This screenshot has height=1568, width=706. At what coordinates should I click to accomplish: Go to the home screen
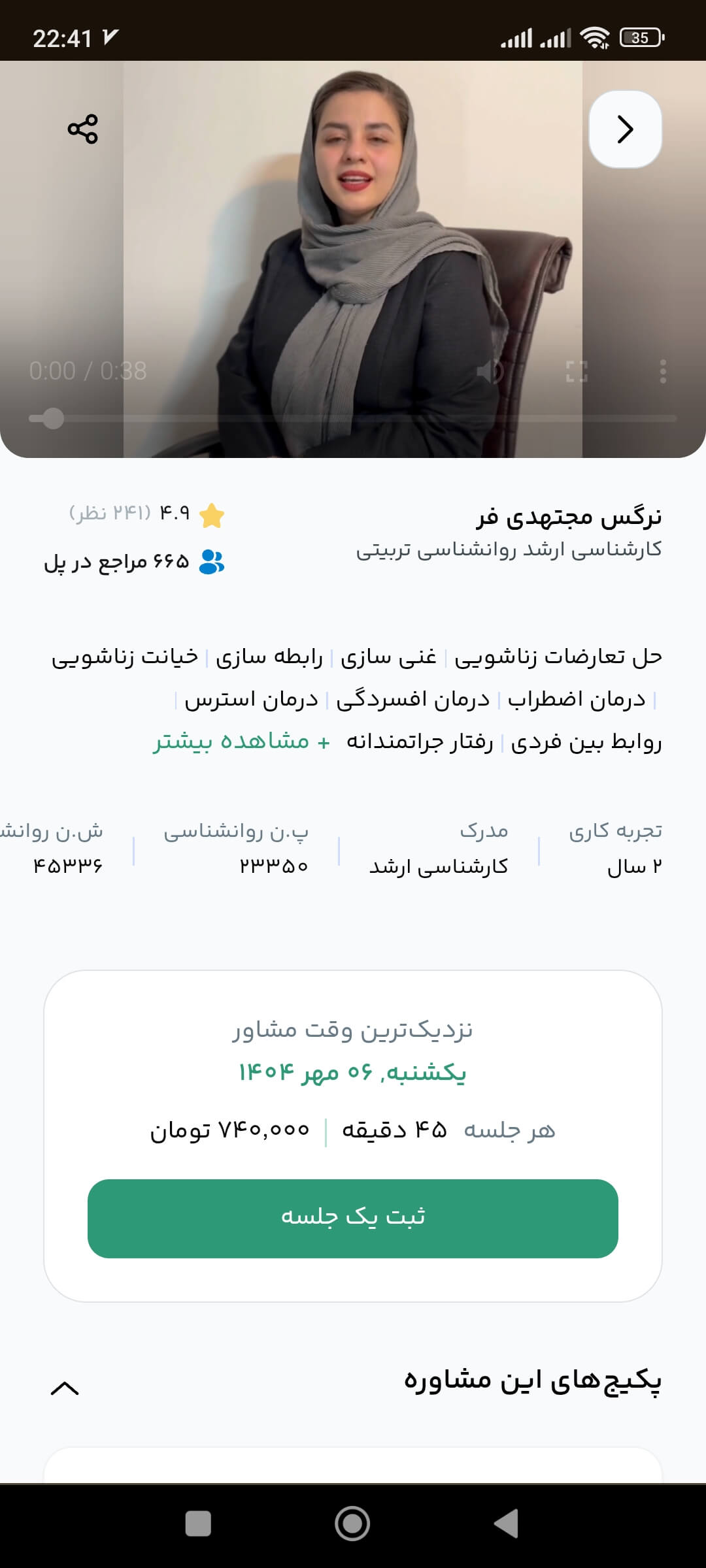[352, 1524]
